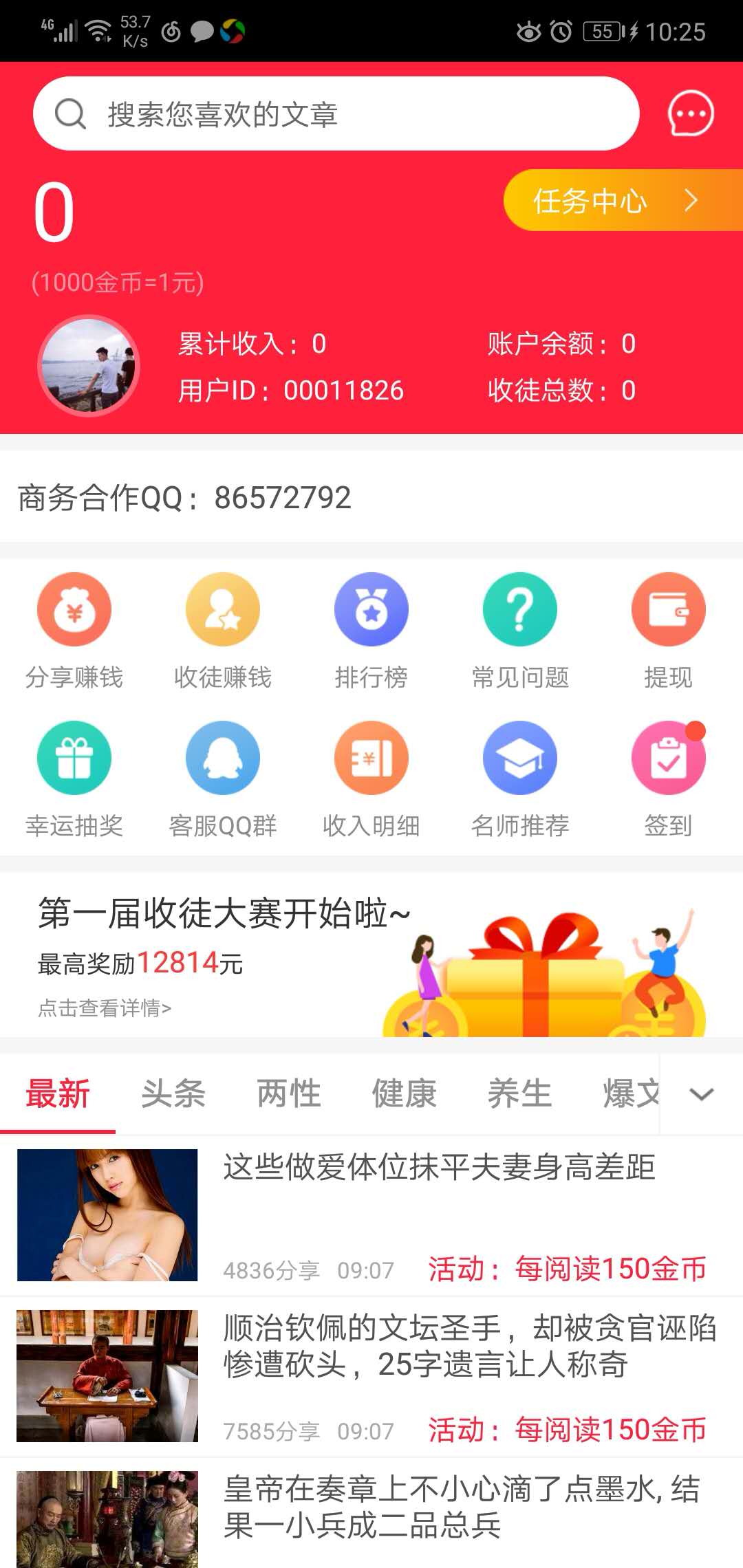Tap the search bar 搜索您喜欢的文章
The image size is (743, 1568).
[337, 113]
